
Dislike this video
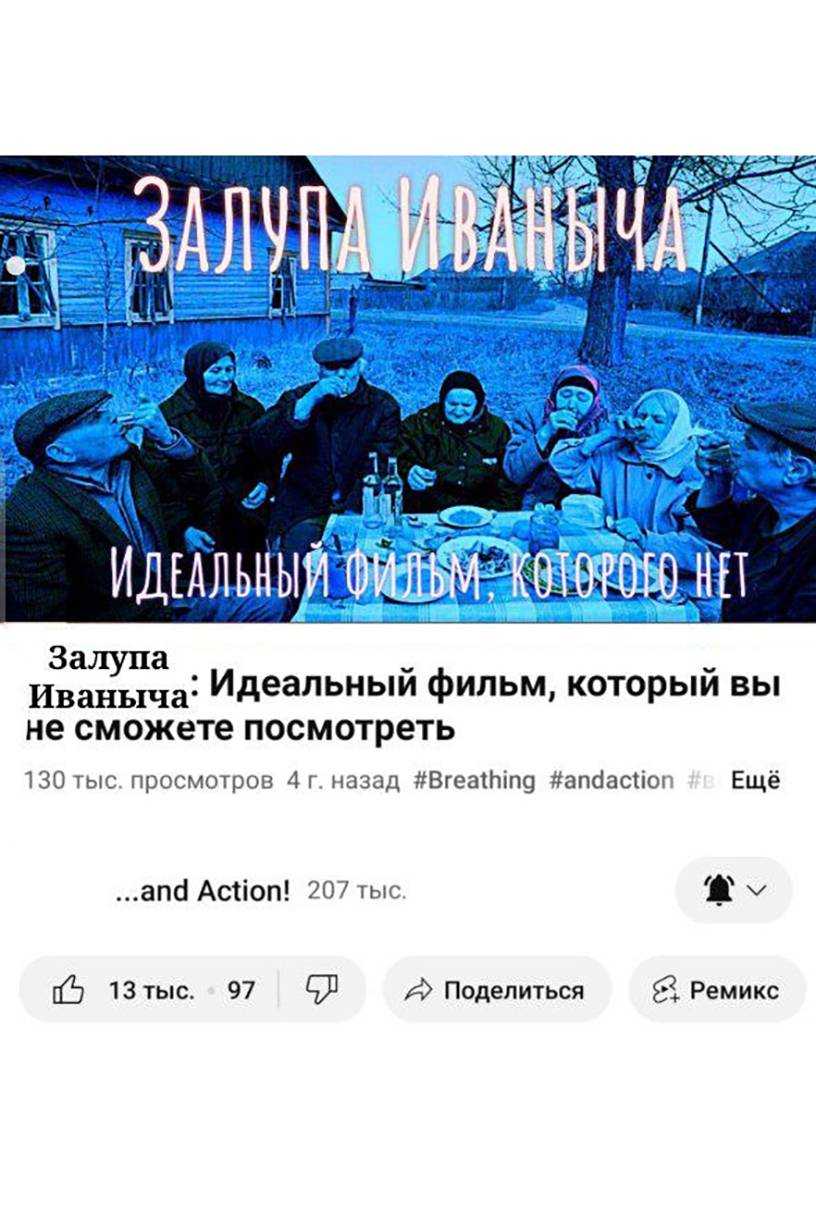click(x=321, y=990)
